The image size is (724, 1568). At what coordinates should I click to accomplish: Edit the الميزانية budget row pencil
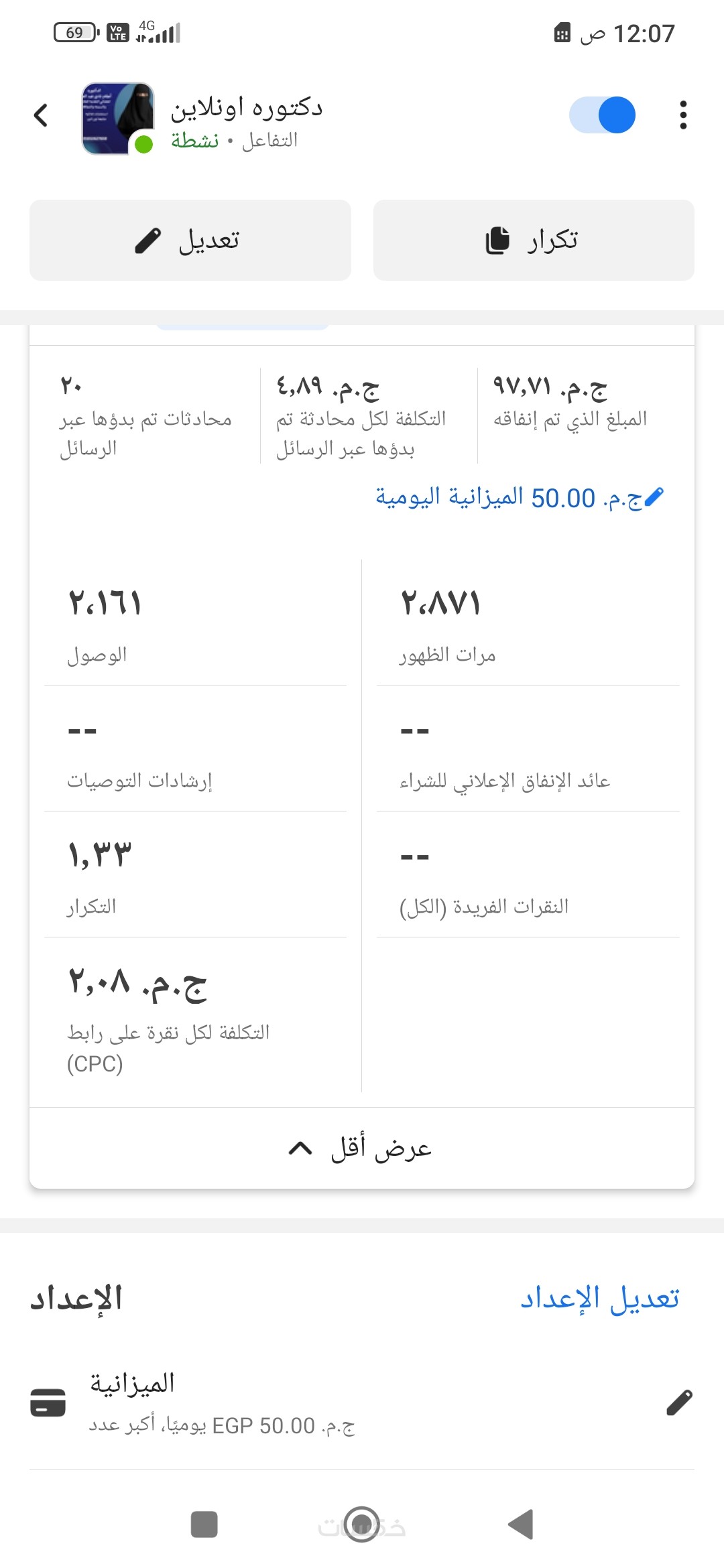(x=678, y=1402)
